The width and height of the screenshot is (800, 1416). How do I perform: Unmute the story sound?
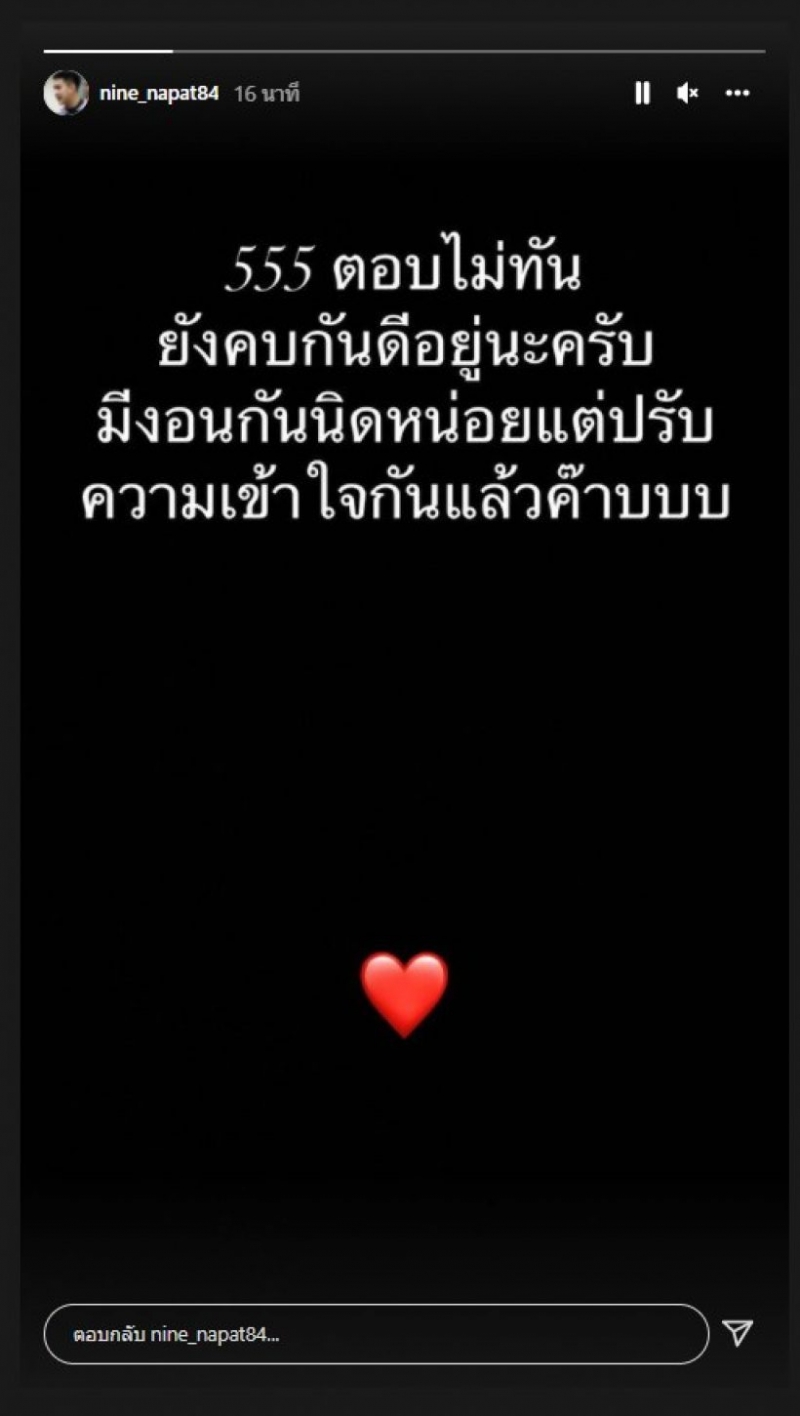click(x=687, y=93)
